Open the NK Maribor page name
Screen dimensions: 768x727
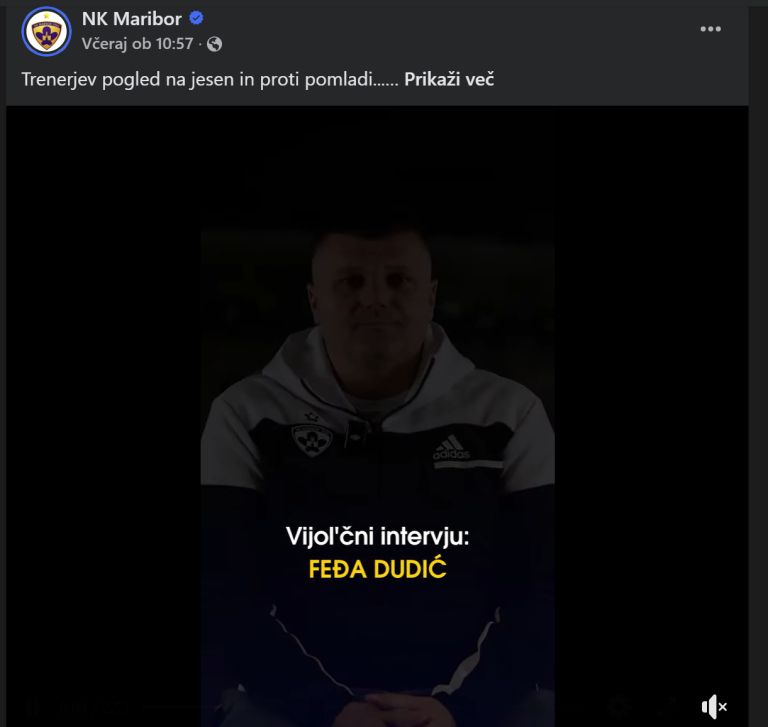tap(131, 19)
